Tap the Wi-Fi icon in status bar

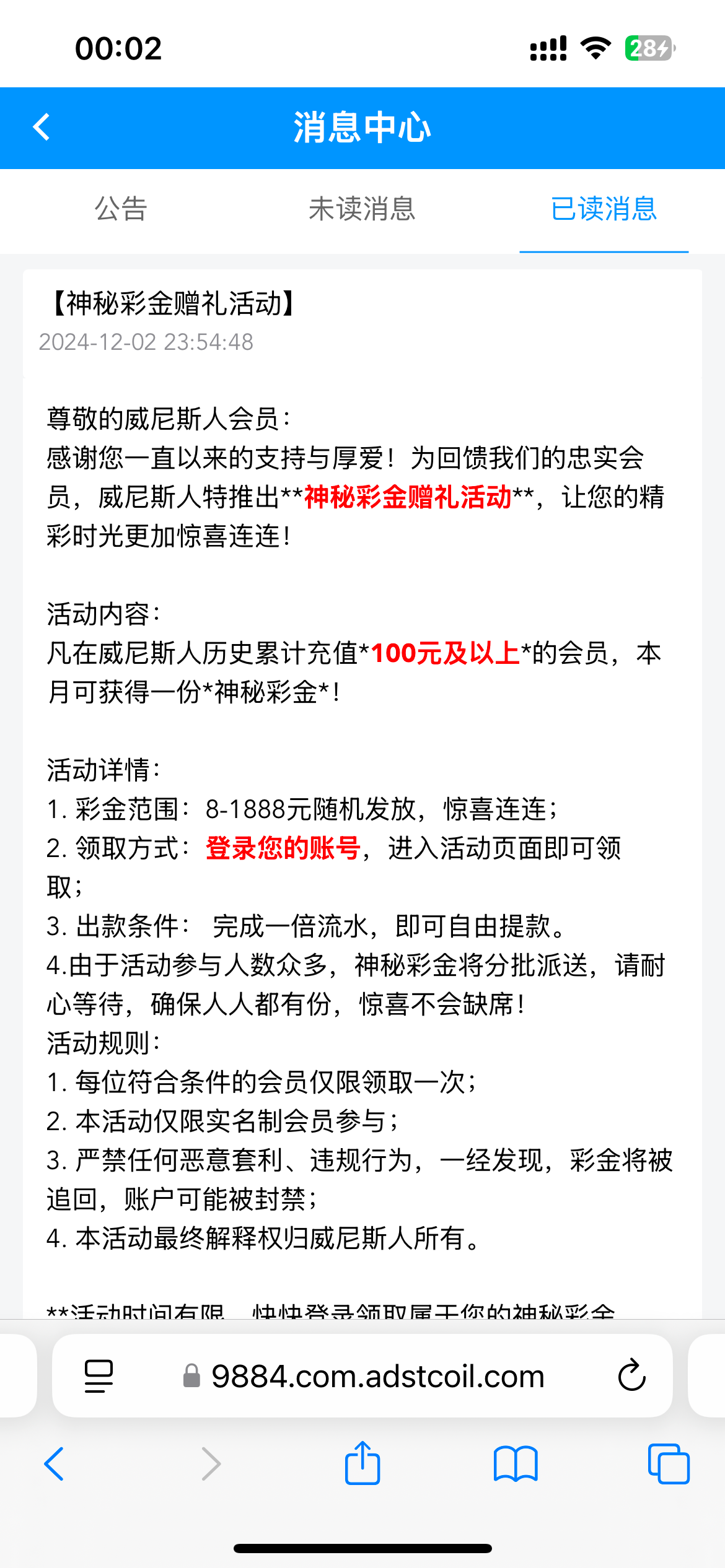596,48
